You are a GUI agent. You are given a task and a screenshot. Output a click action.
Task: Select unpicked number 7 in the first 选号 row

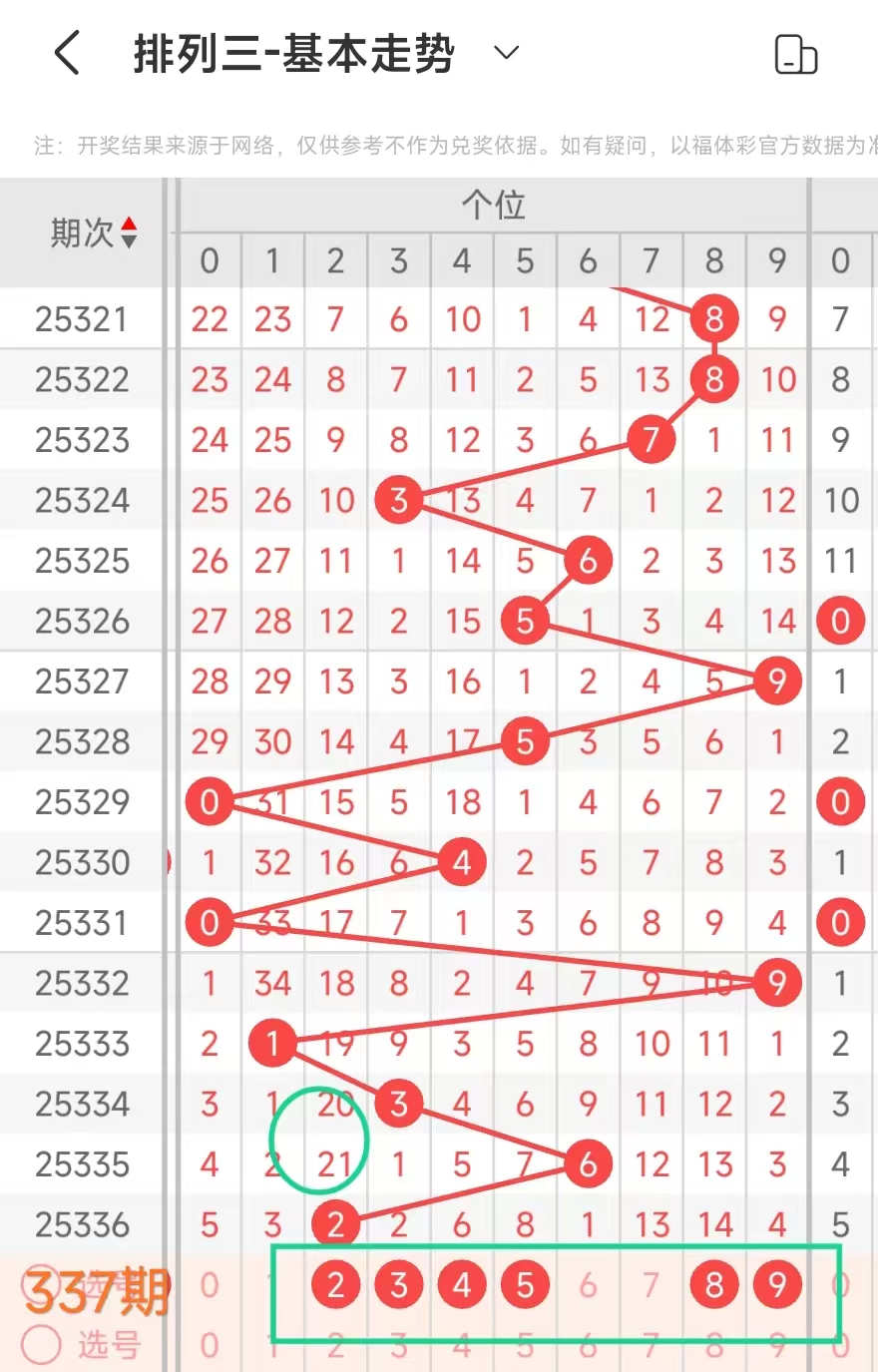[x=651, y=1285]
